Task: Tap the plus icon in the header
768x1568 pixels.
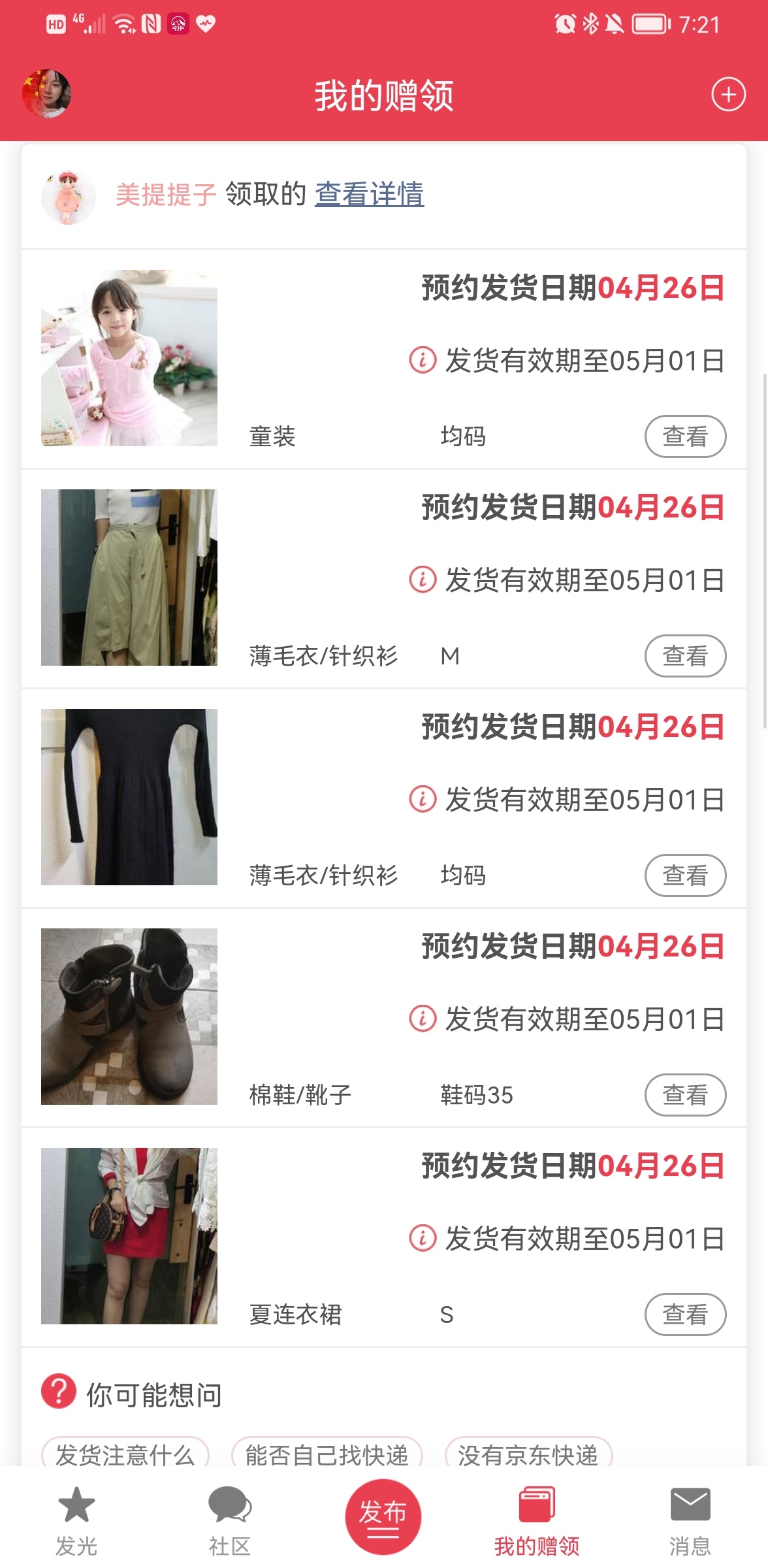Action: pyautogui.click(x=728, y=95)
